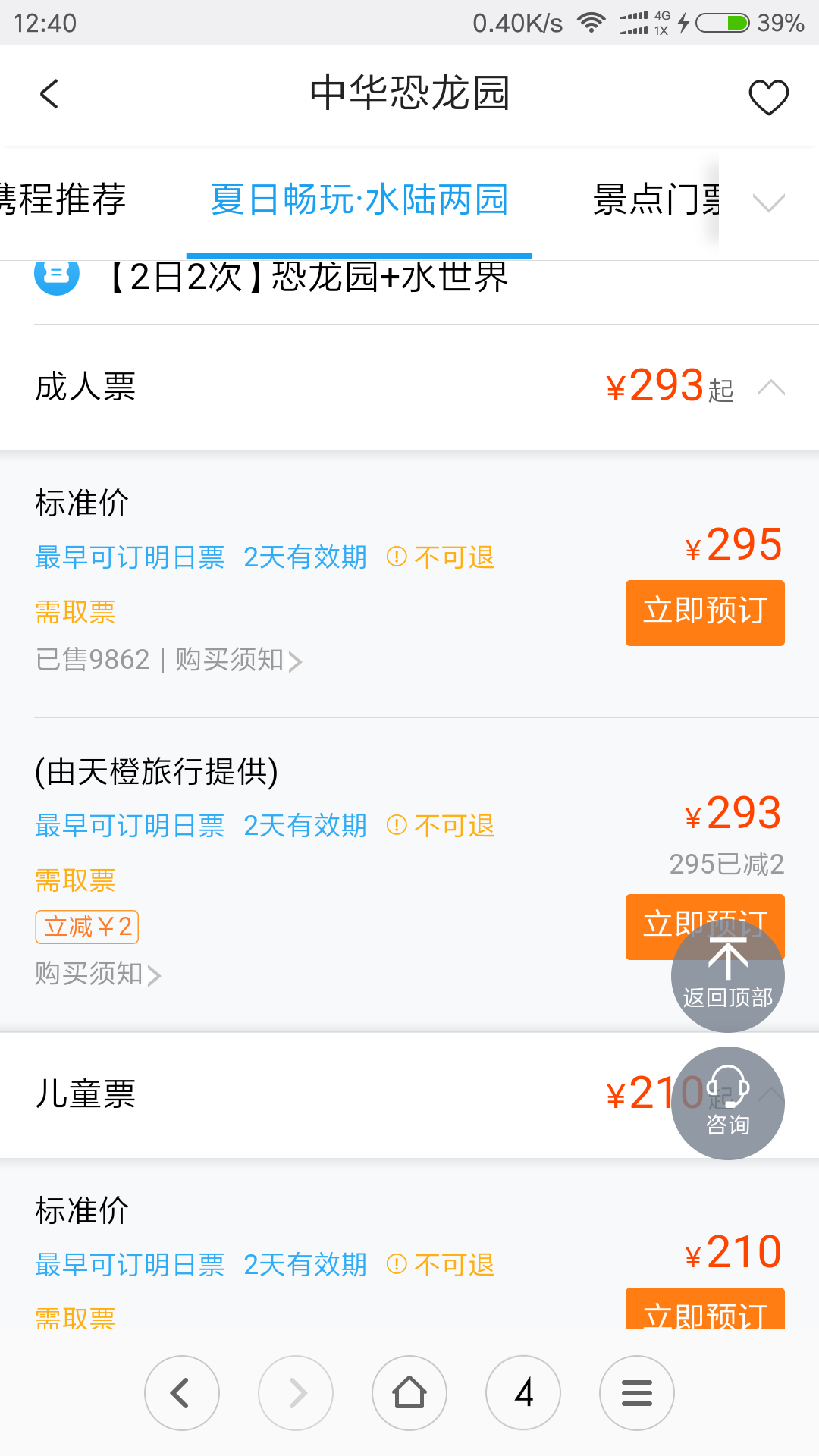The image size is (819, 1456).
Task: Go back using the top-left arrow
Action: [49, 95]
